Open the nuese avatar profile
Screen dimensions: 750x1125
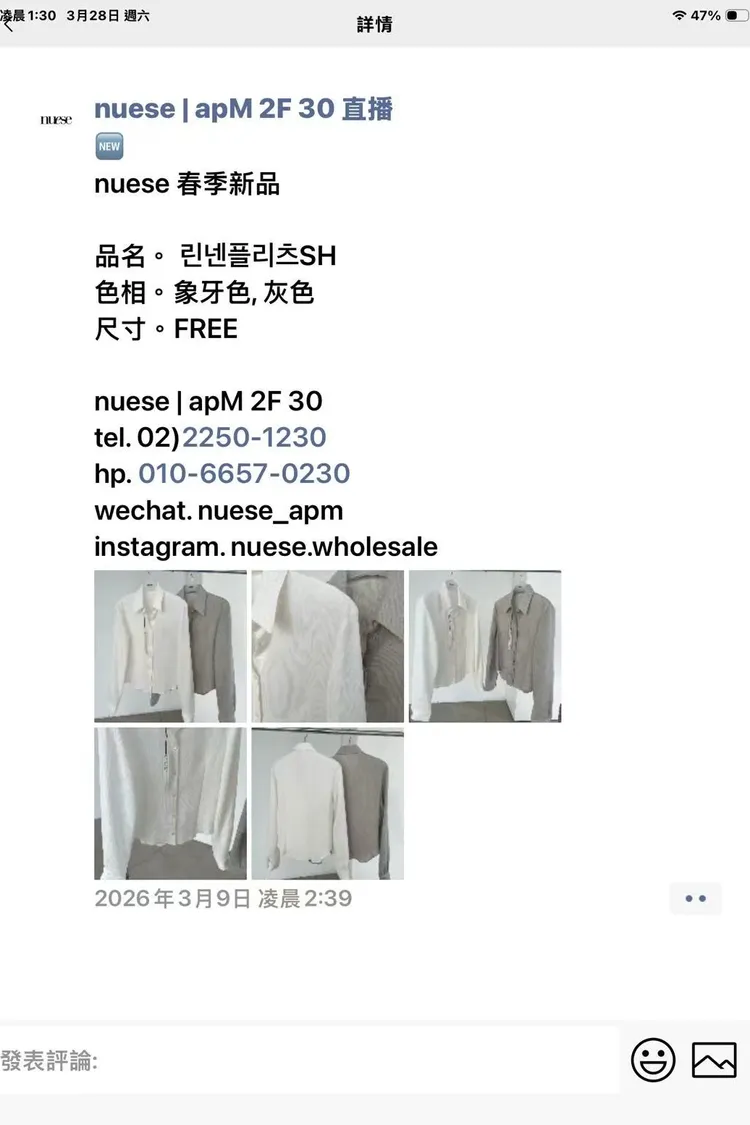point(56,120)
